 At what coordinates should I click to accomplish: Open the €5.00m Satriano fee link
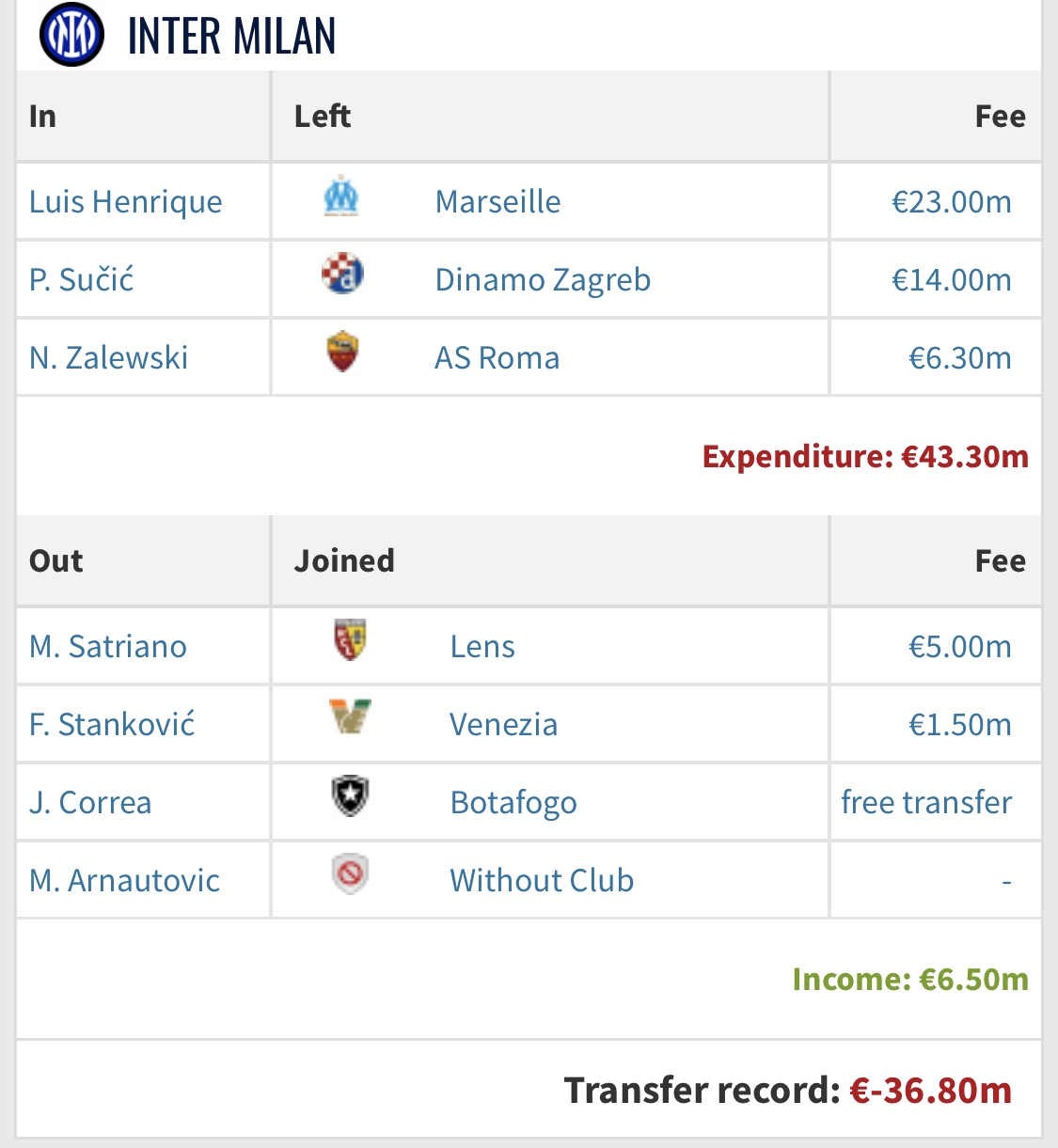[959, 647]
